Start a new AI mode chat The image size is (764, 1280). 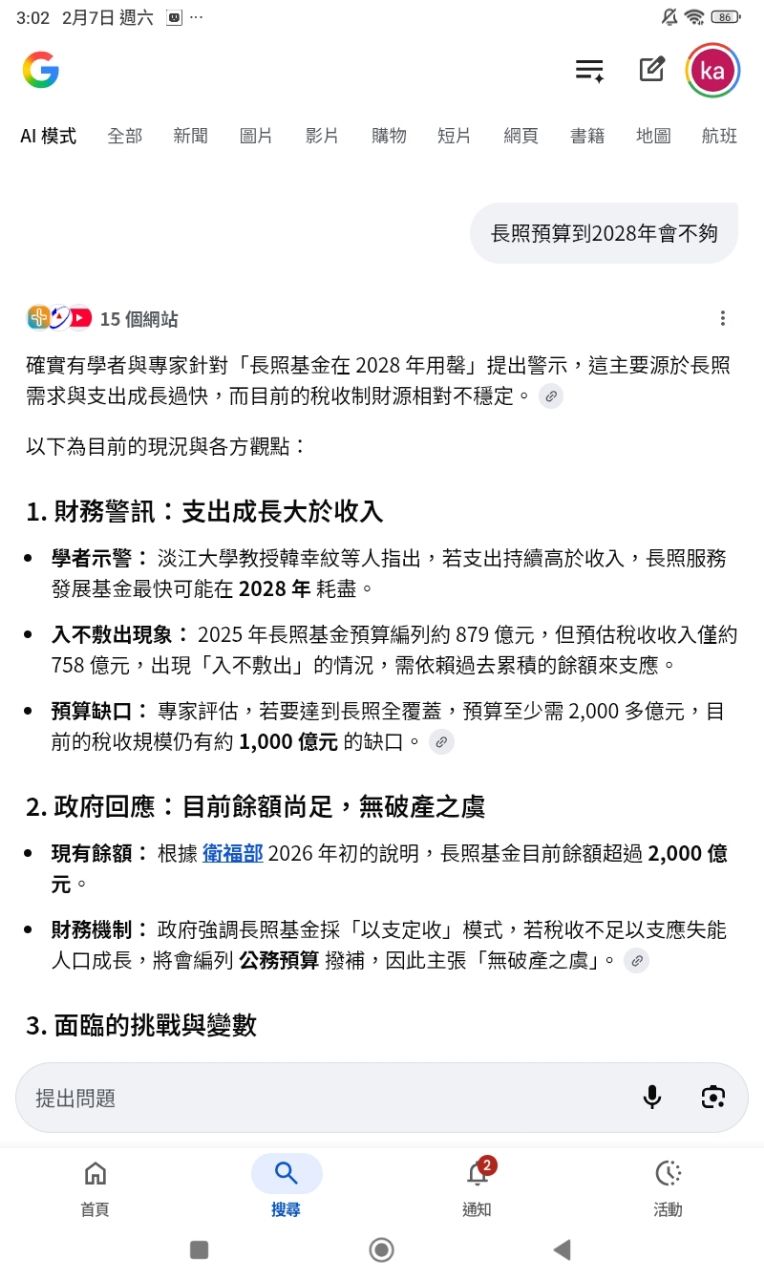[x=652, y=70]
